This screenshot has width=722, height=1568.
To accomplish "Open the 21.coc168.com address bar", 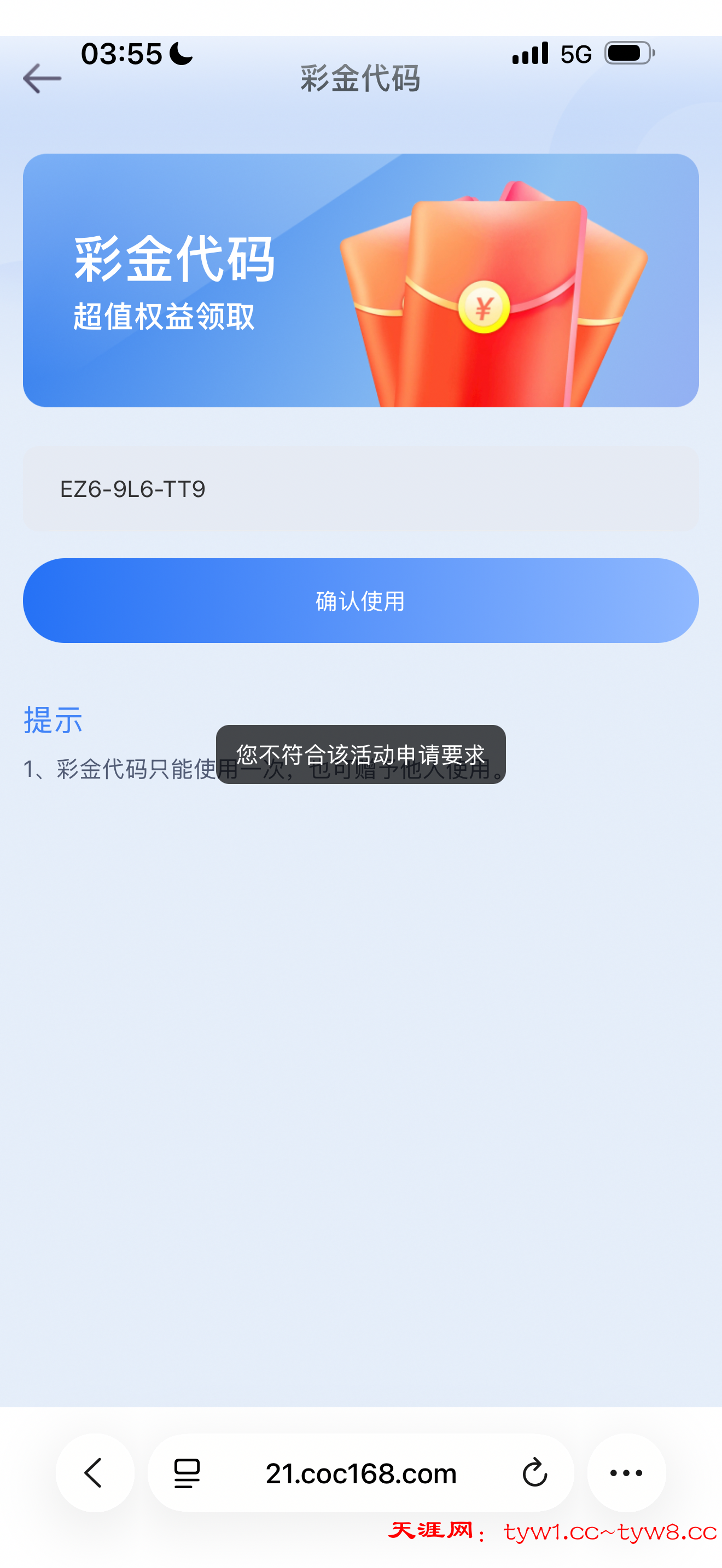I will (362, 1473).
